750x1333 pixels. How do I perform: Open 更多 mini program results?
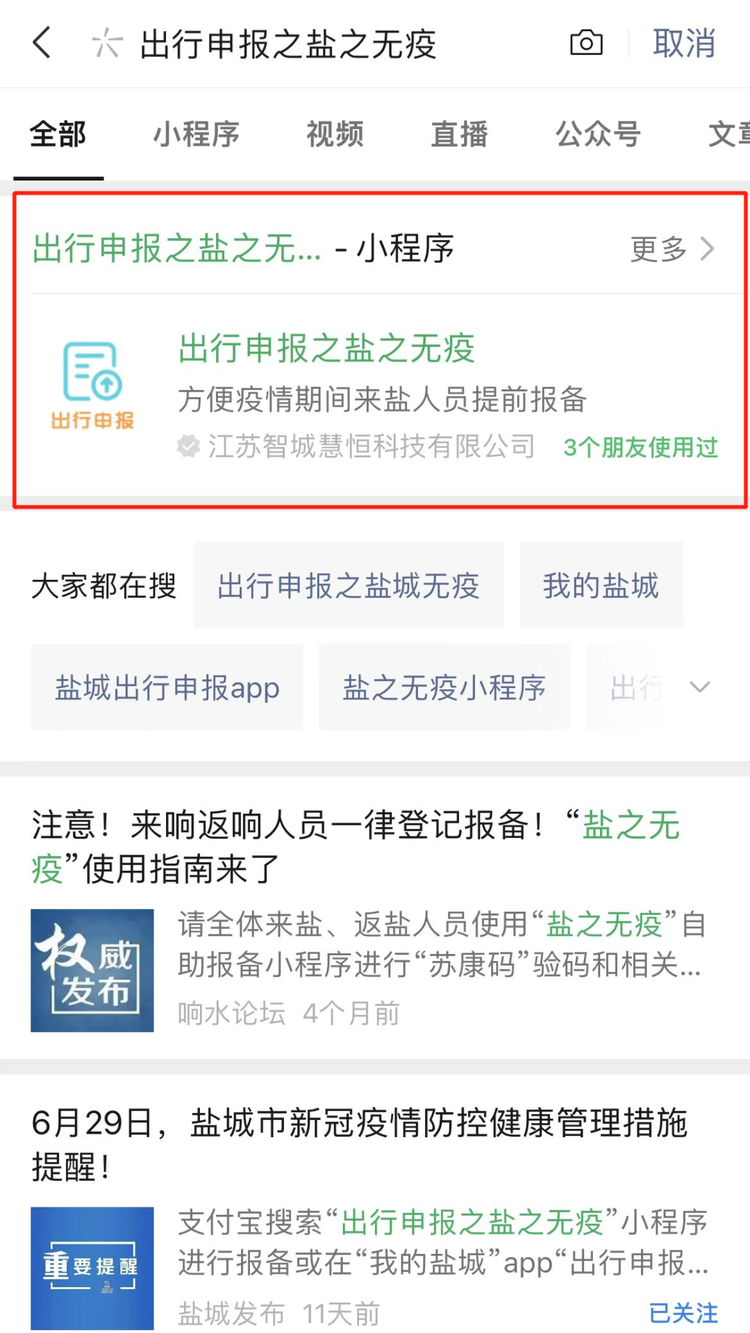[x=673, y=249]
